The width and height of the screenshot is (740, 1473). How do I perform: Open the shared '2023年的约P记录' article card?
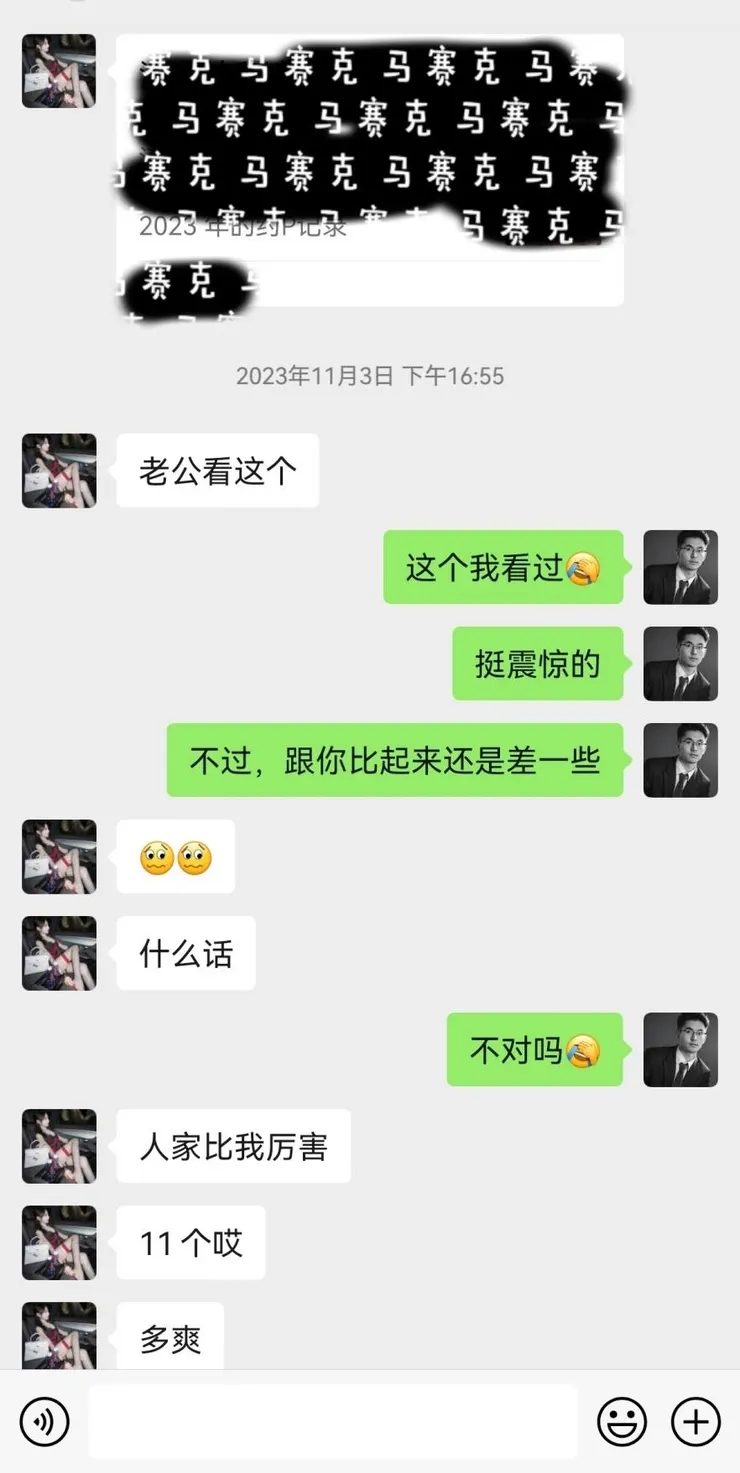[x=372, y=170]
